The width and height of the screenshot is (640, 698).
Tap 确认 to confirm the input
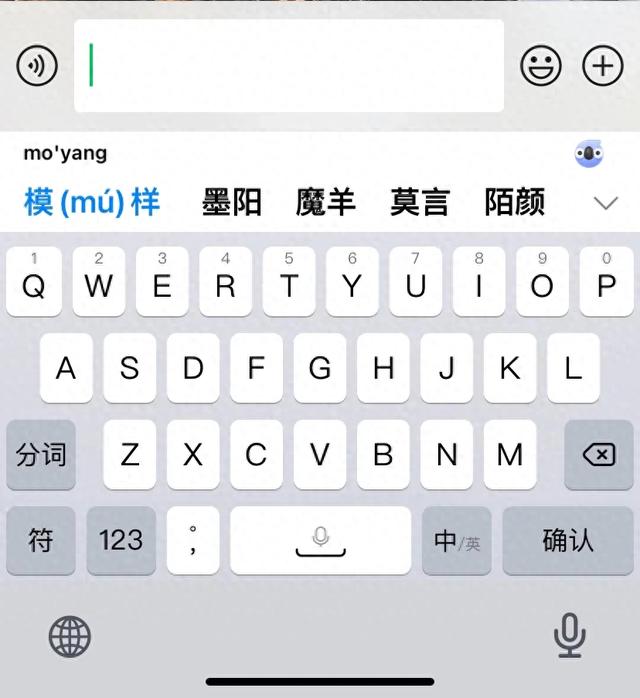(x=568, y=540)
